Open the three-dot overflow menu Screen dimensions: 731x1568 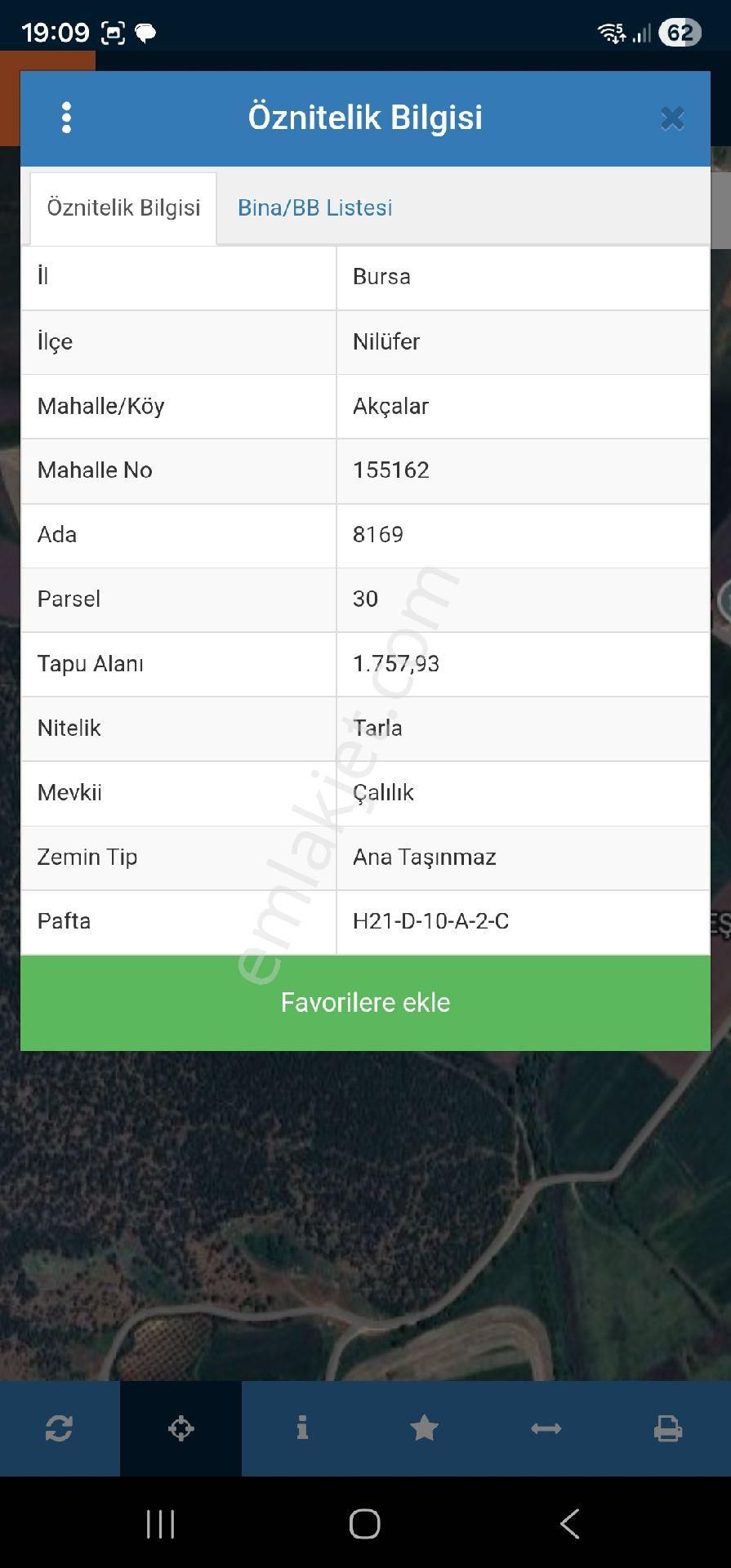point(66,118)
